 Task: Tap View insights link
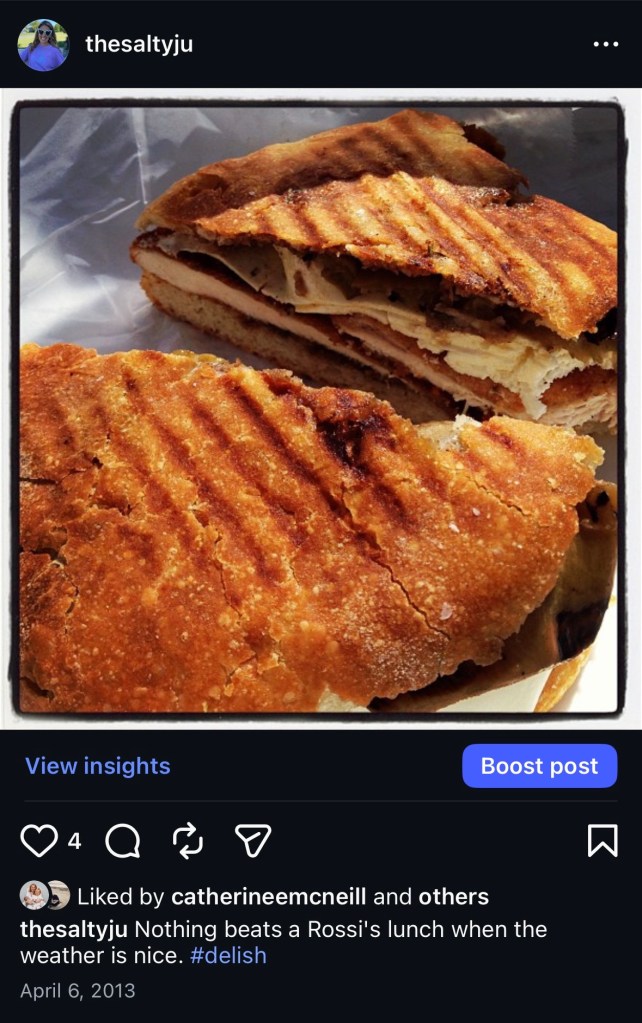[x=98, y=766]
